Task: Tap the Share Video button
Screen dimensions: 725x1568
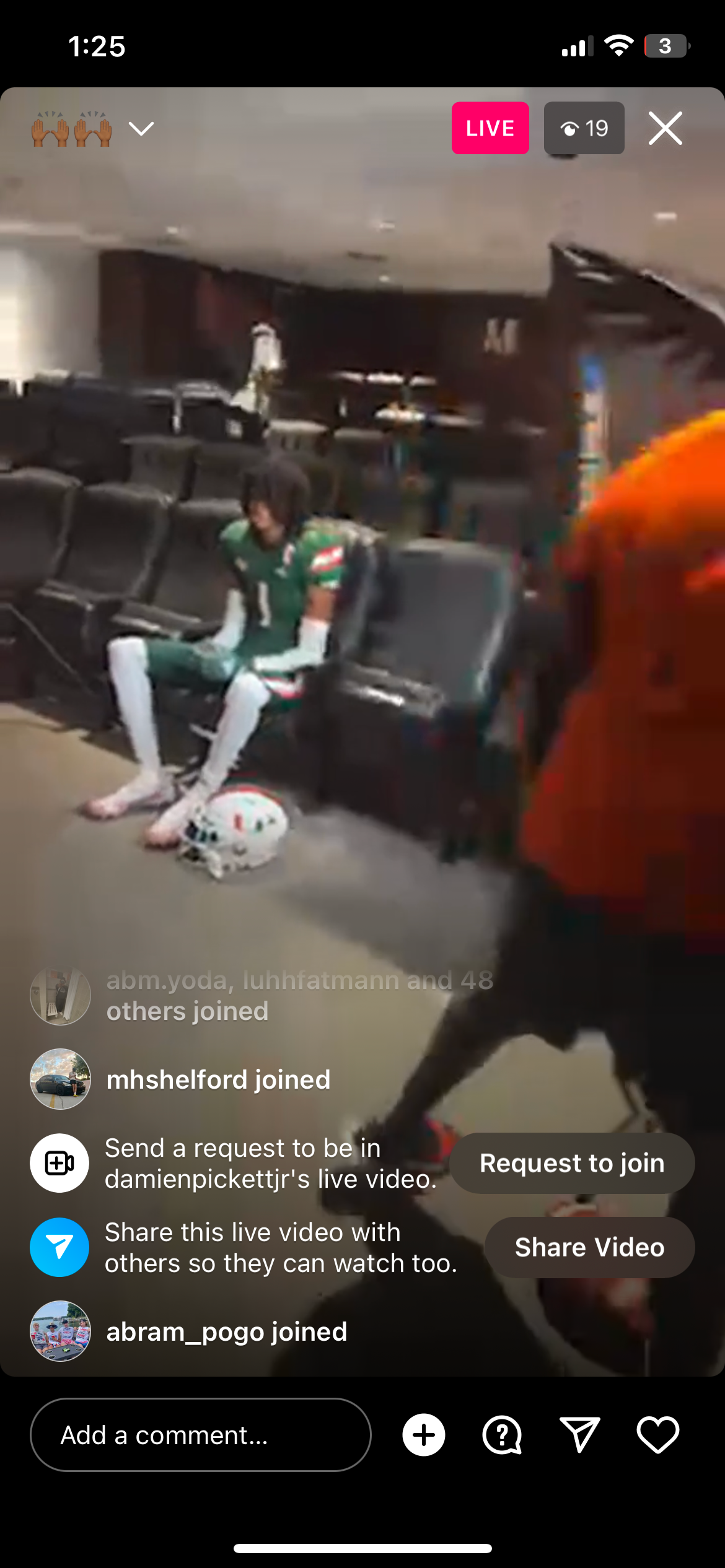Action: point(589,1247)
